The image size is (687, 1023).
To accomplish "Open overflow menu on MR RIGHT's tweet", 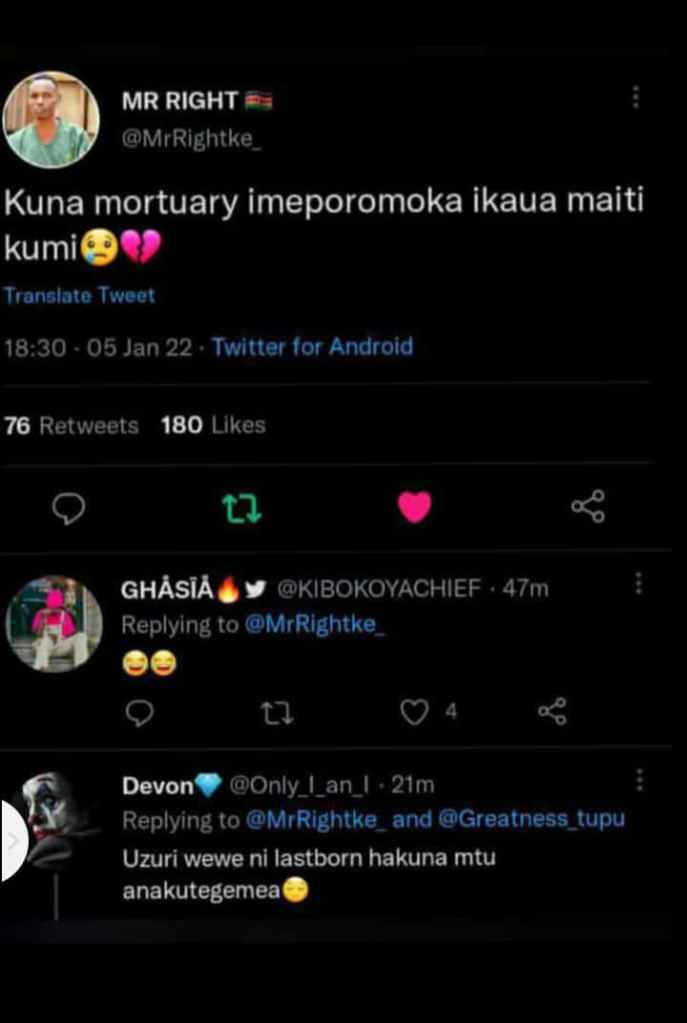I will pos(636,98).
